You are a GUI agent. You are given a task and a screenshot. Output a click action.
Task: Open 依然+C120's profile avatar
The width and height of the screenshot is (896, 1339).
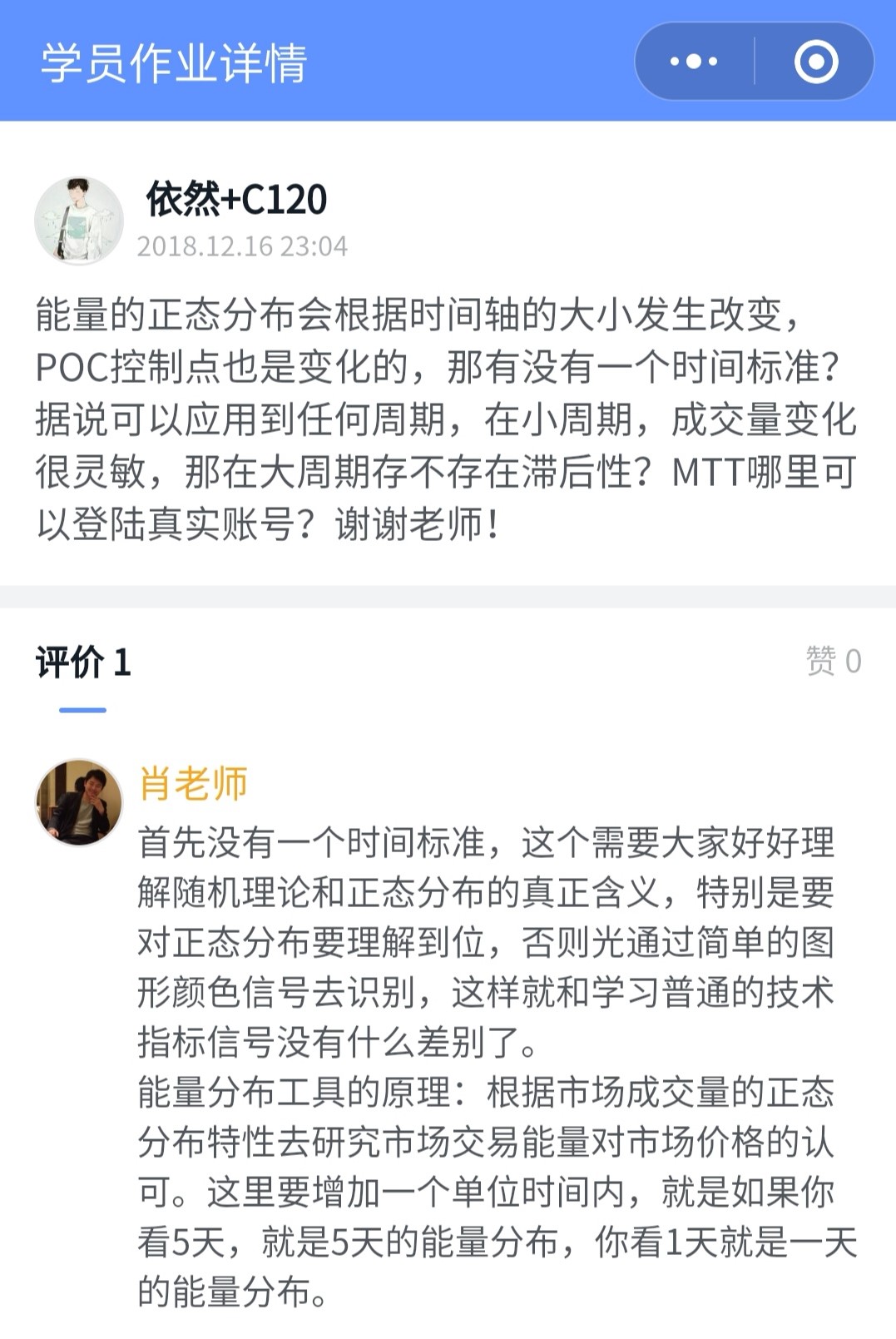[78, 221]
